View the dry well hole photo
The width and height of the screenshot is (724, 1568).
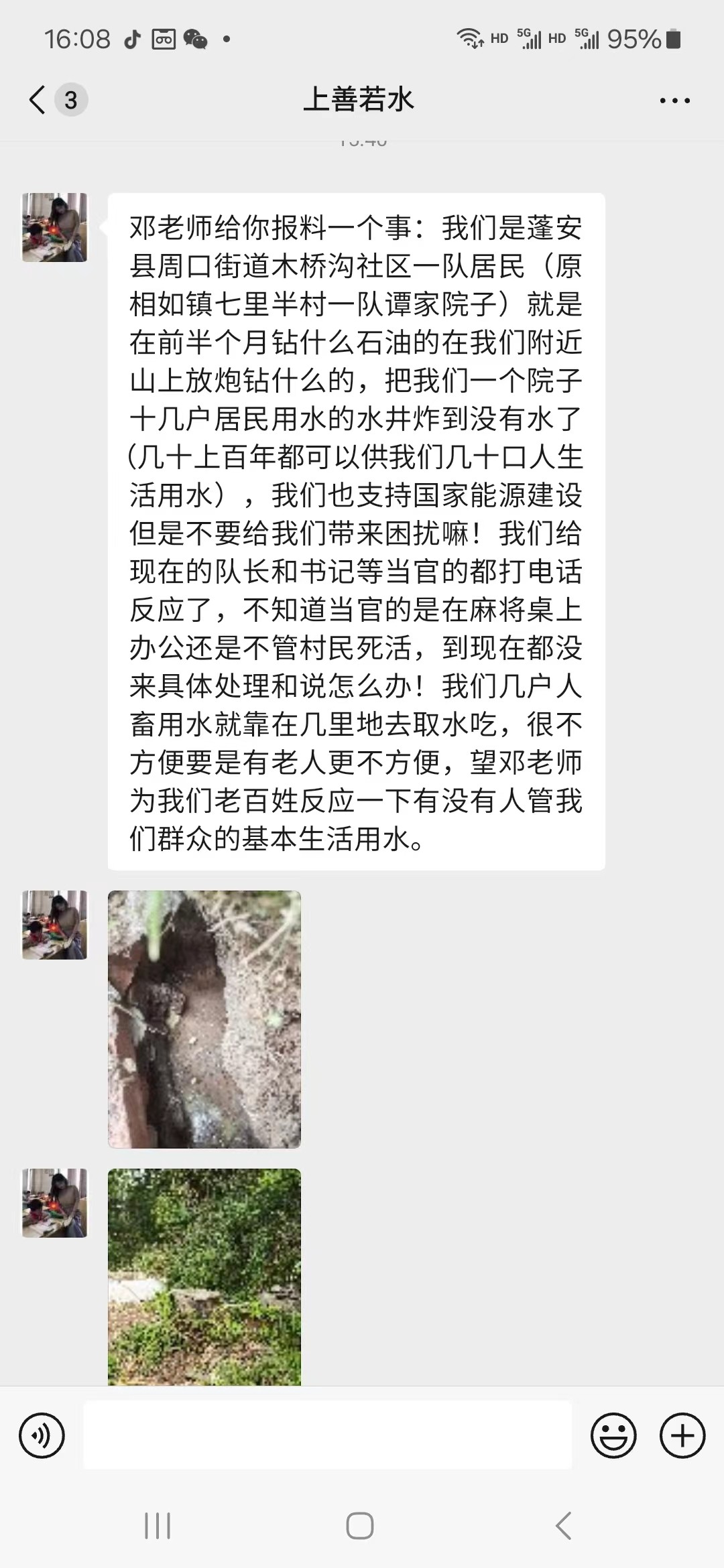(204, 1019)
